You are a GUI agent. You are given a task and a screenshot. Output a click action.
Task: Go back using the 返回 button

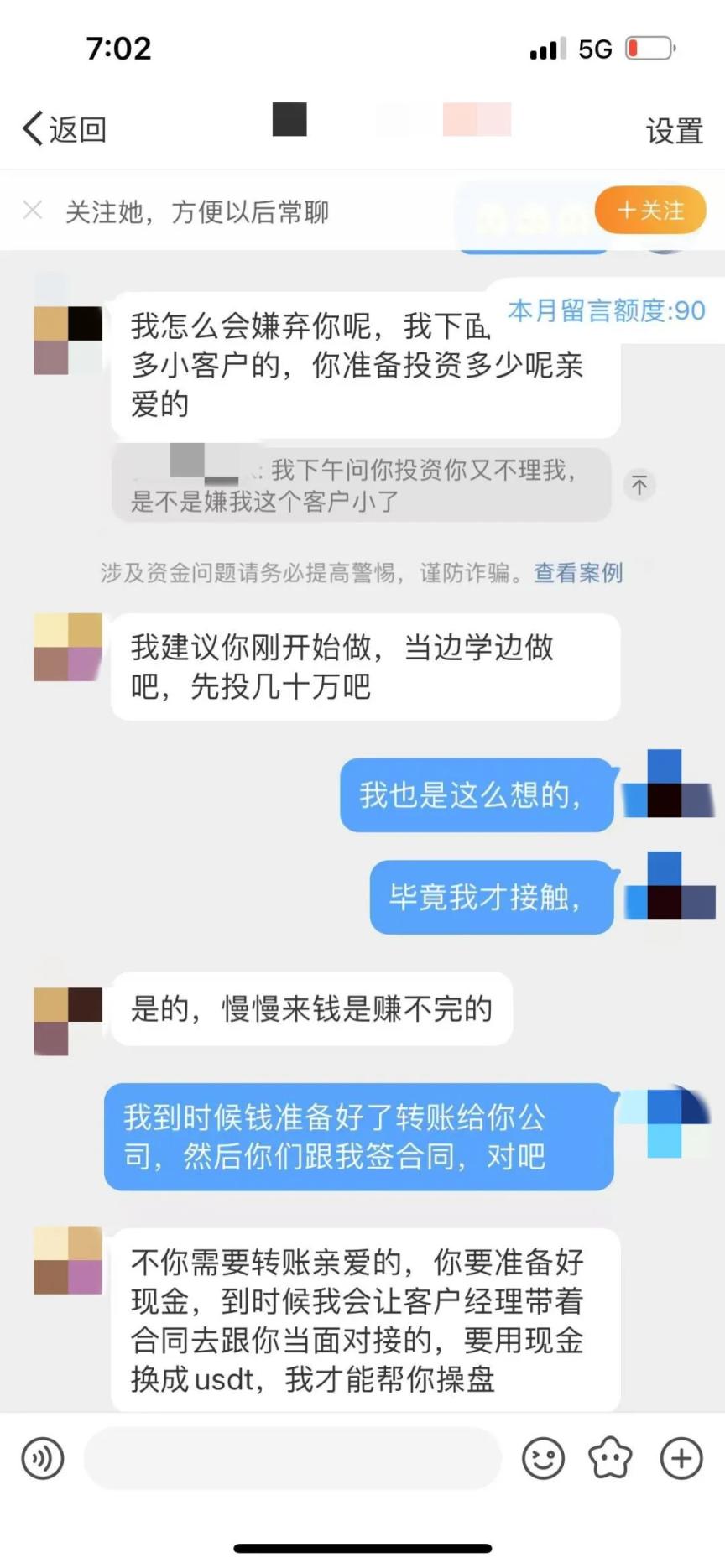[65, 129]
